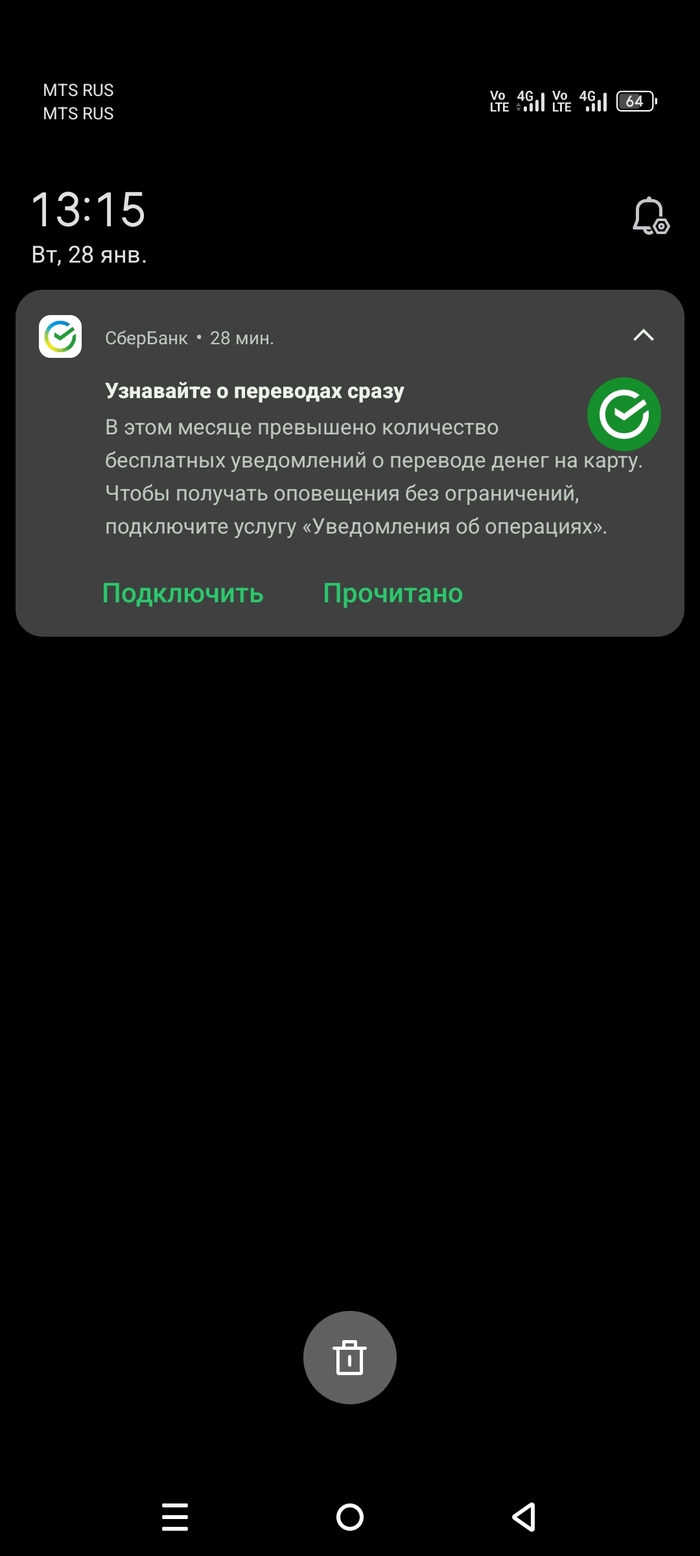Screen dimensions: 700x1556
Task: Mark the notification as Прочитано
Action: 392,593
